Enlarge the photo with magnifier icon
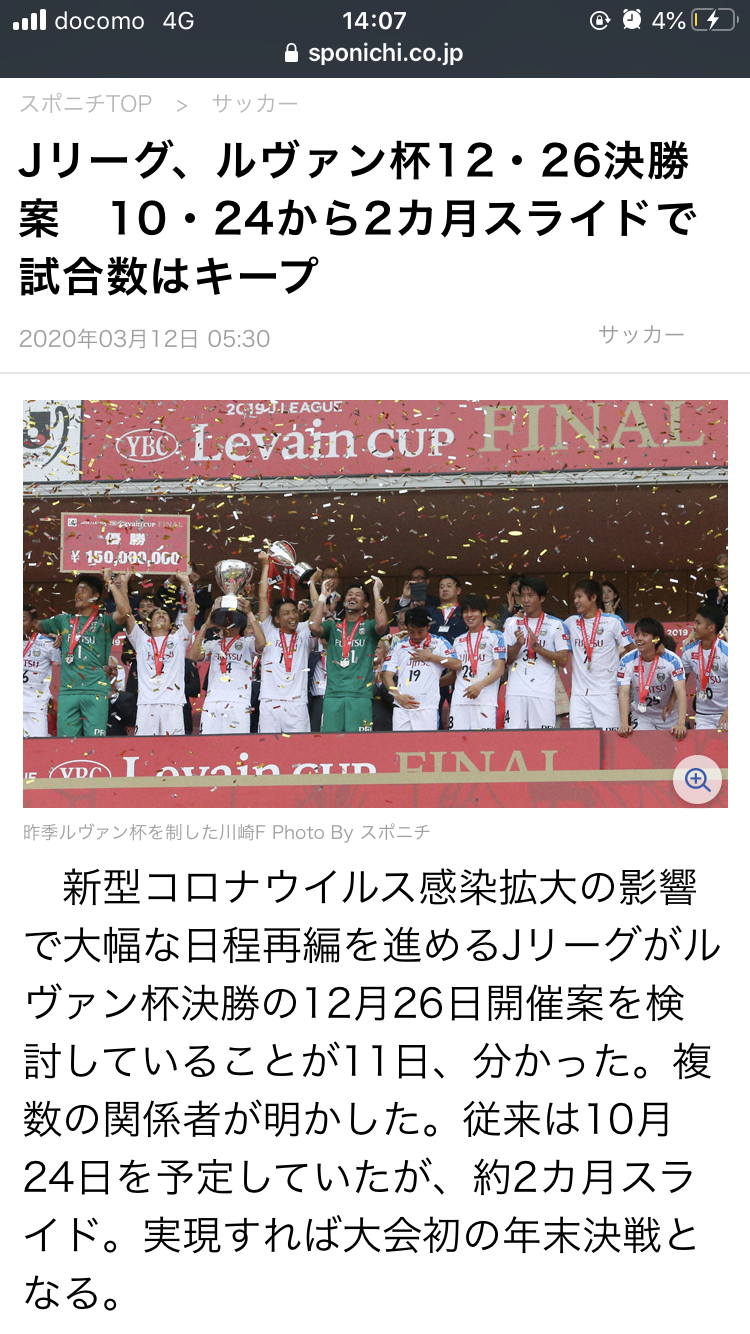 point(697,780)
